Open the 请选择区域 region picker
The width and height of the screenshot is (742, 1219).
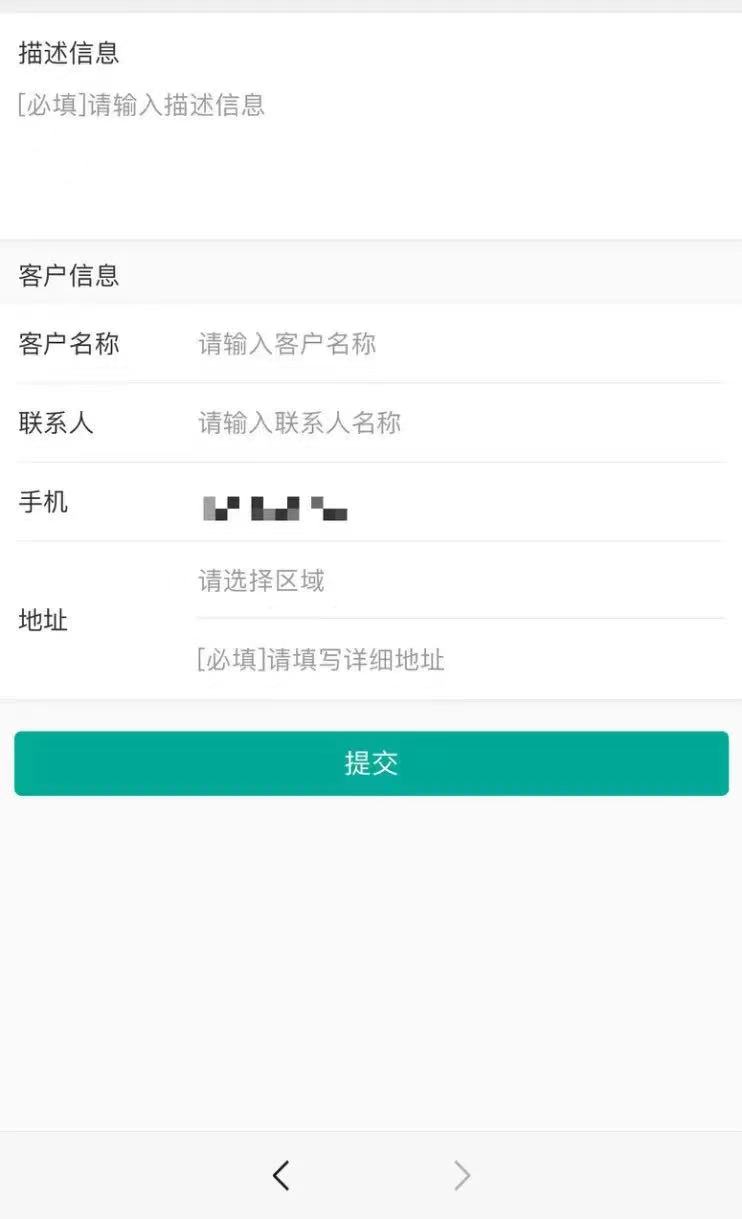coord(458,581)
